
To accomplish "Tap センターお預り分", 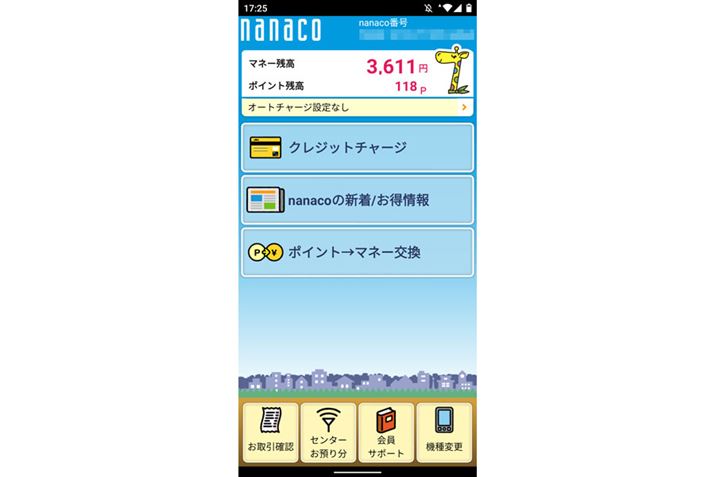I will point(328,433).
